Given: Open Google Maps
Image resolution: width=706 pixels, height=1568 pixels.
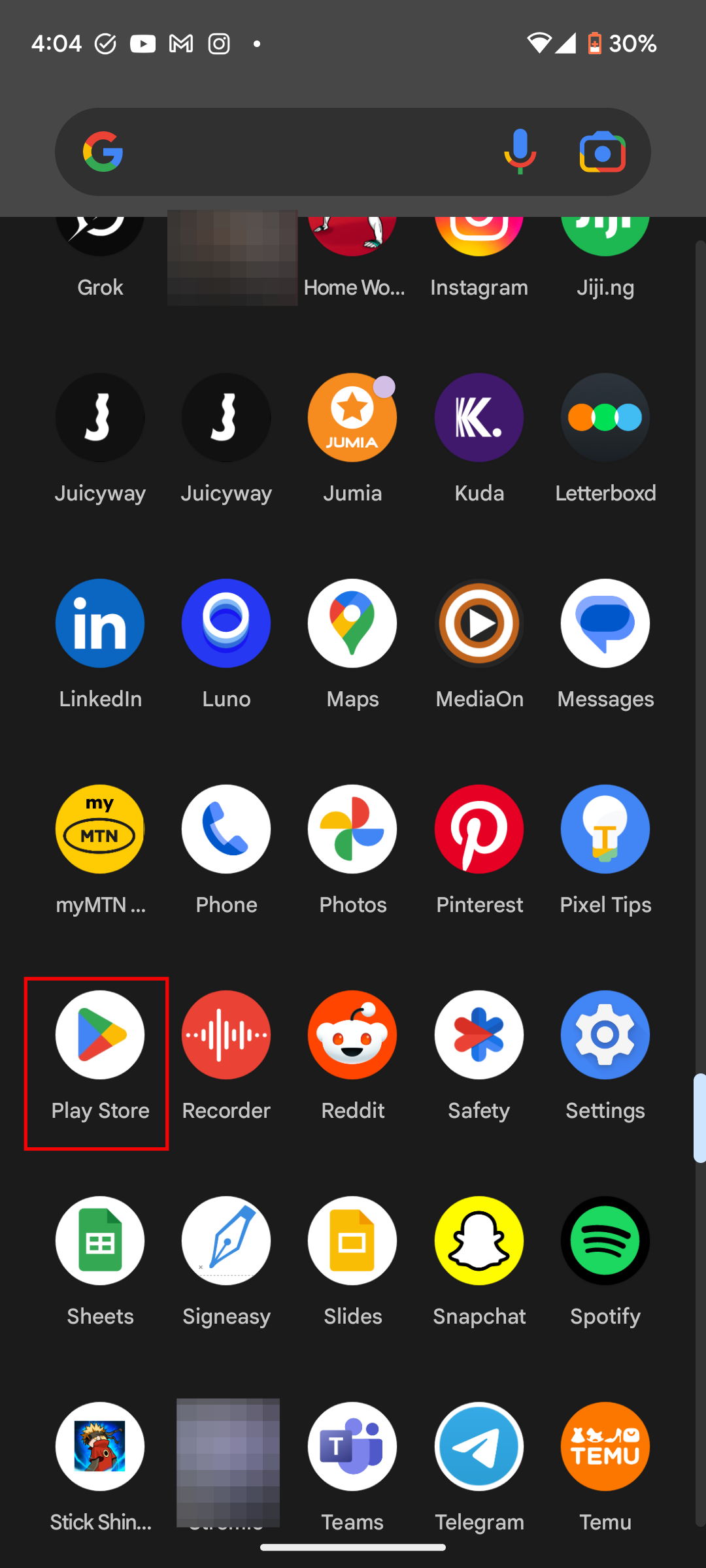Looking at the screenshot, I should tap(352, 623).
